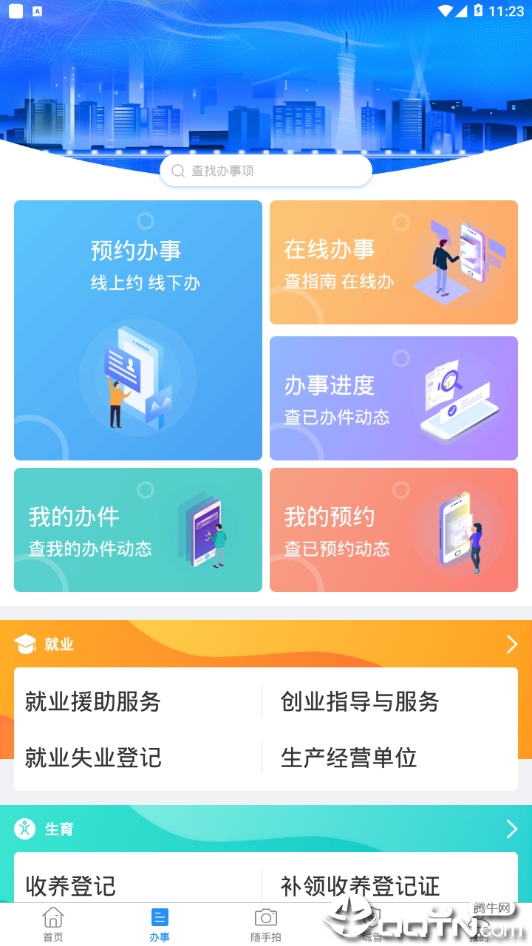The height and width of the screenshot is (946, 532).
Task: Open 收养登记 item
Action: 71,886
